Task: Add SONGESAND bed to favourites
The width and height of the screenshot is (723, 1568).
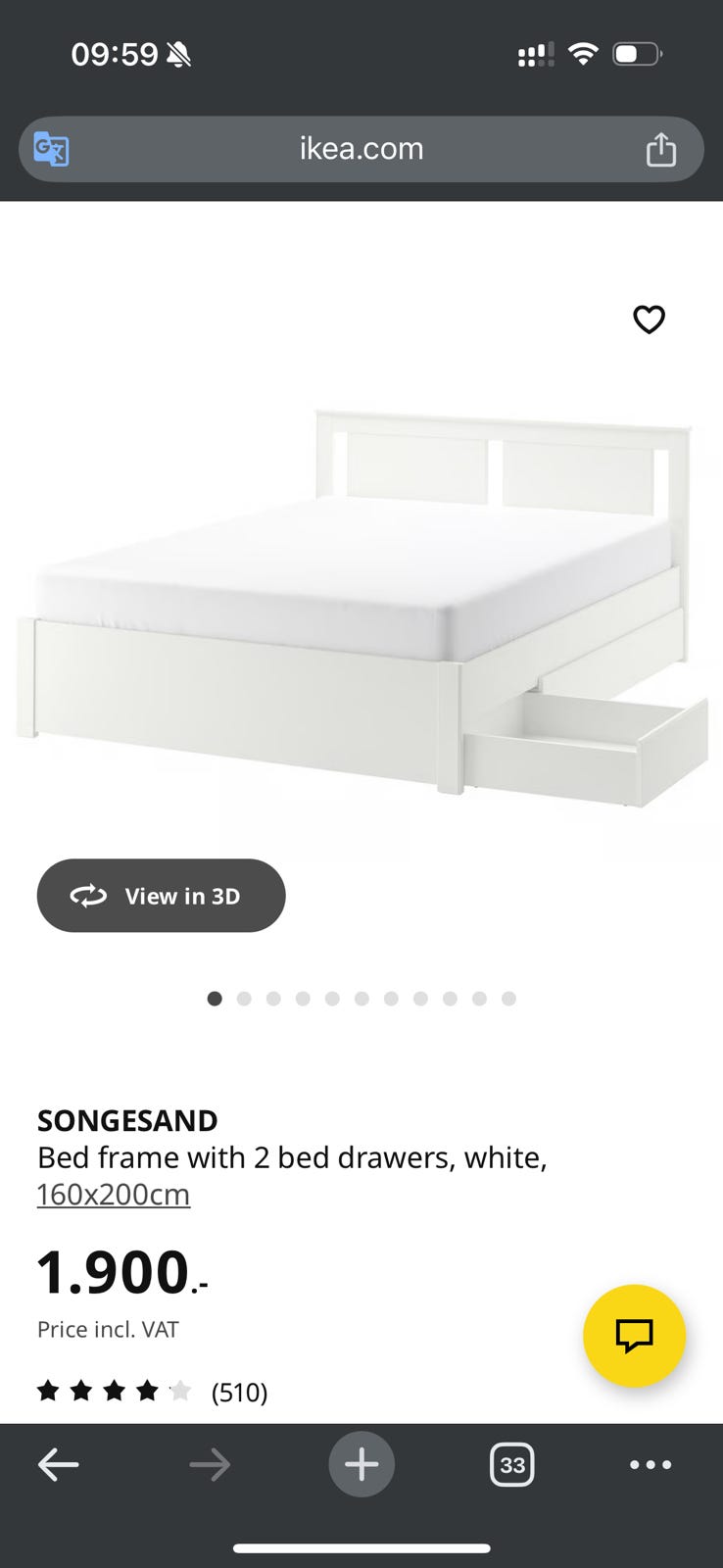Action: point(649,319)
